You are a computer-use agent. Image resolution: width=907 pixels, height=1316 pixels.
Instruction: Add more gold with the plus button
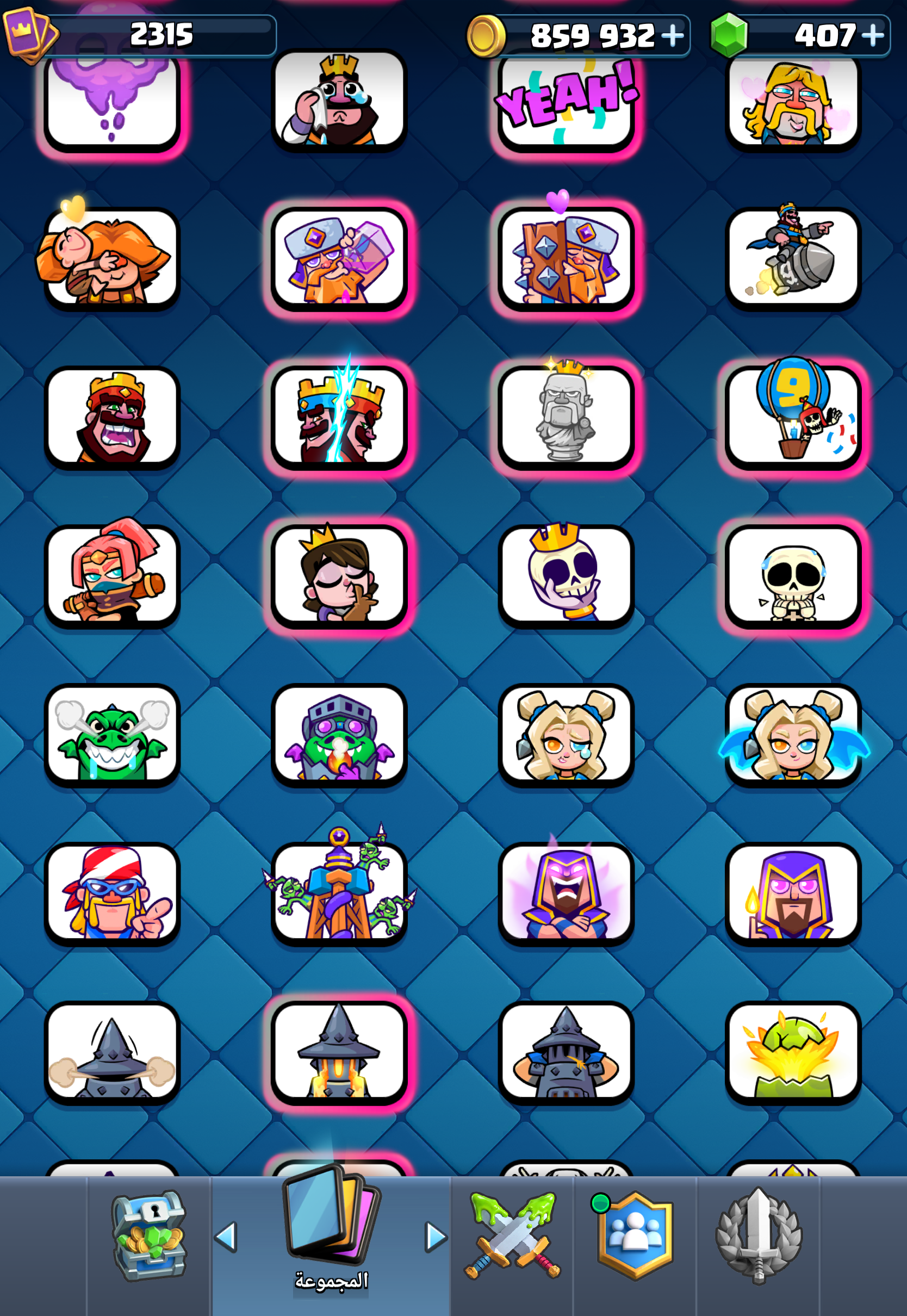[673, 36]
